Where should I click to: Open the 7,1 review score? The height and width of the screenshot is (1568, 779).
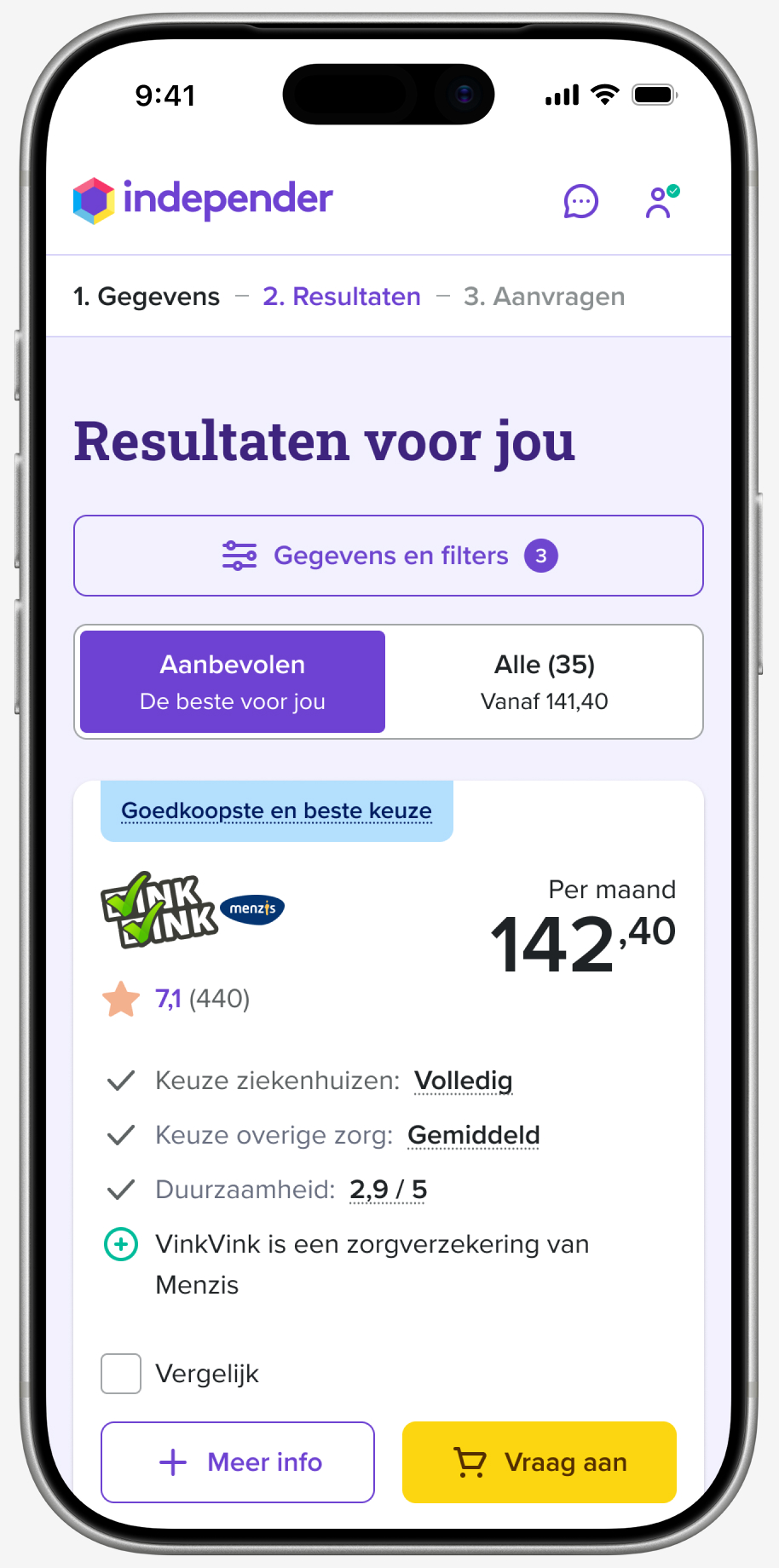coord(168,999)
